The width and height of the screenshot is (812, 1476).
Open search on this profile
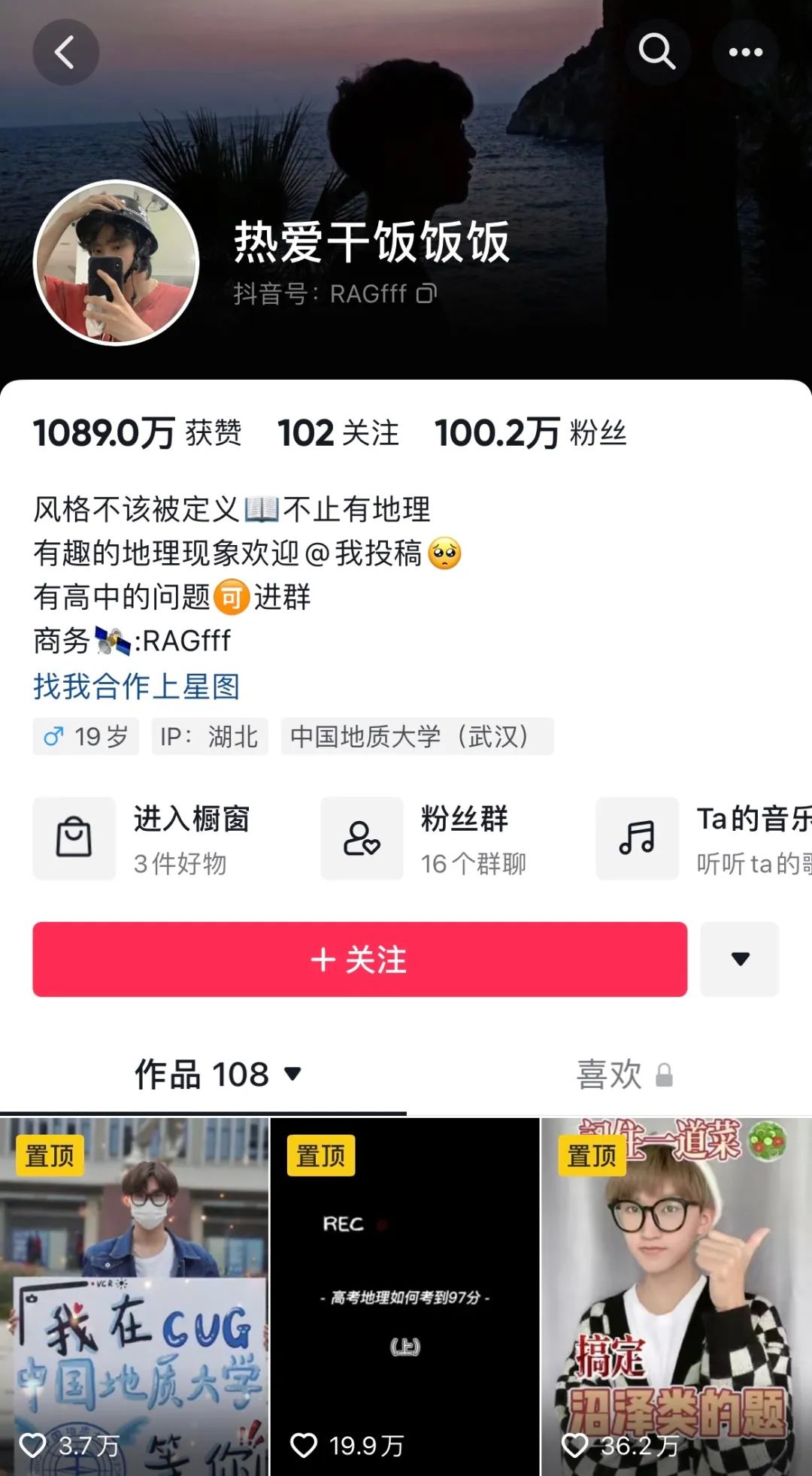[x=657, y=52]
